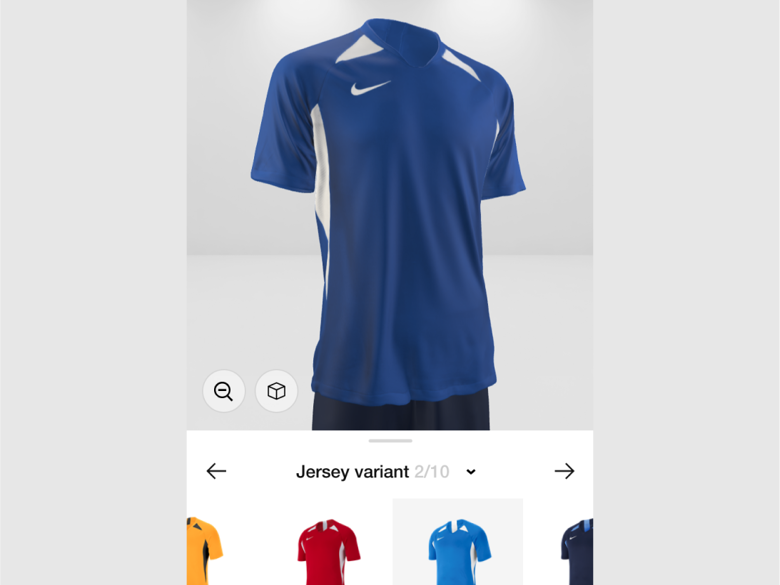
Task: Select the navy jersey variant
Action: click(x=577, y=549)
